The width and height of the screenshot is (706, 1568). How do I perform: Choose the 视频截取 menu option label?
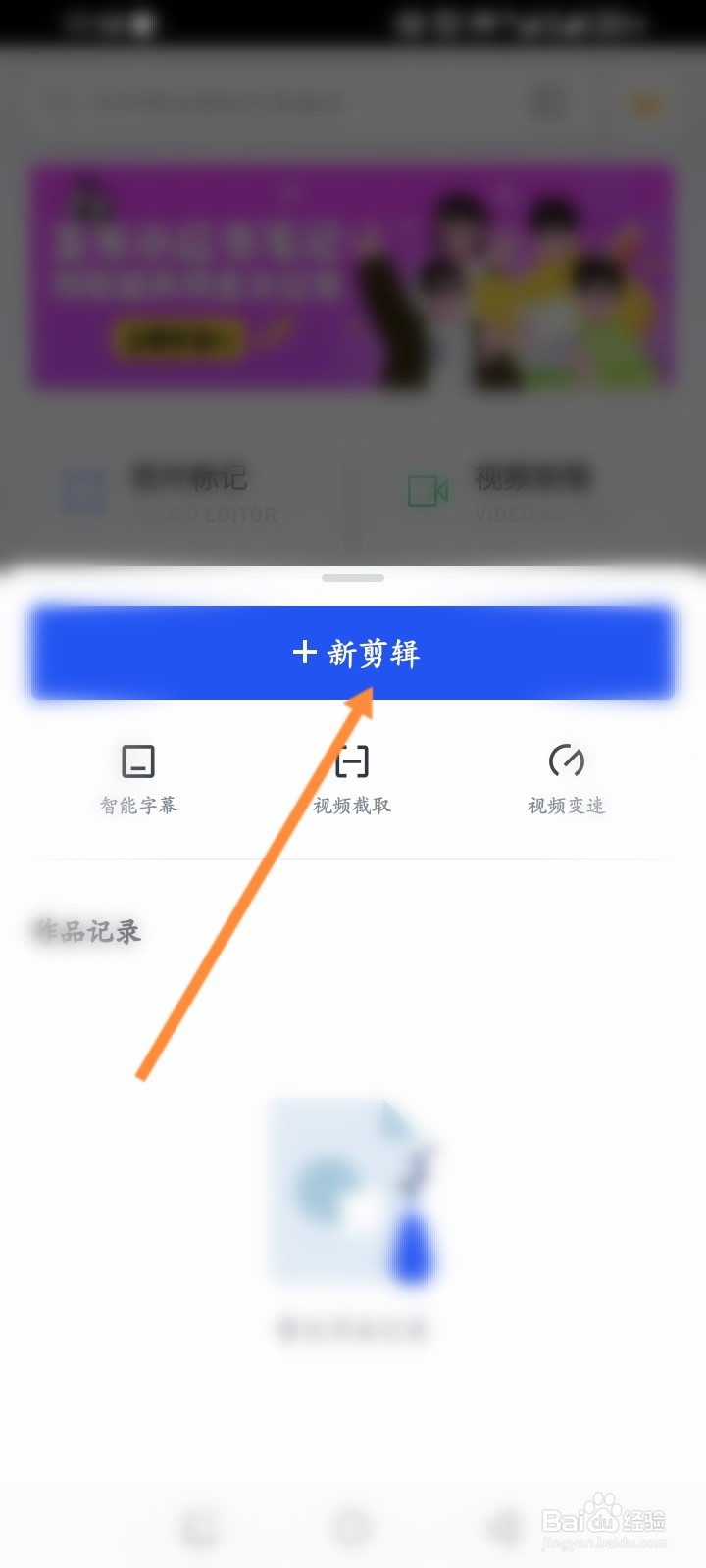click(352, 807)
